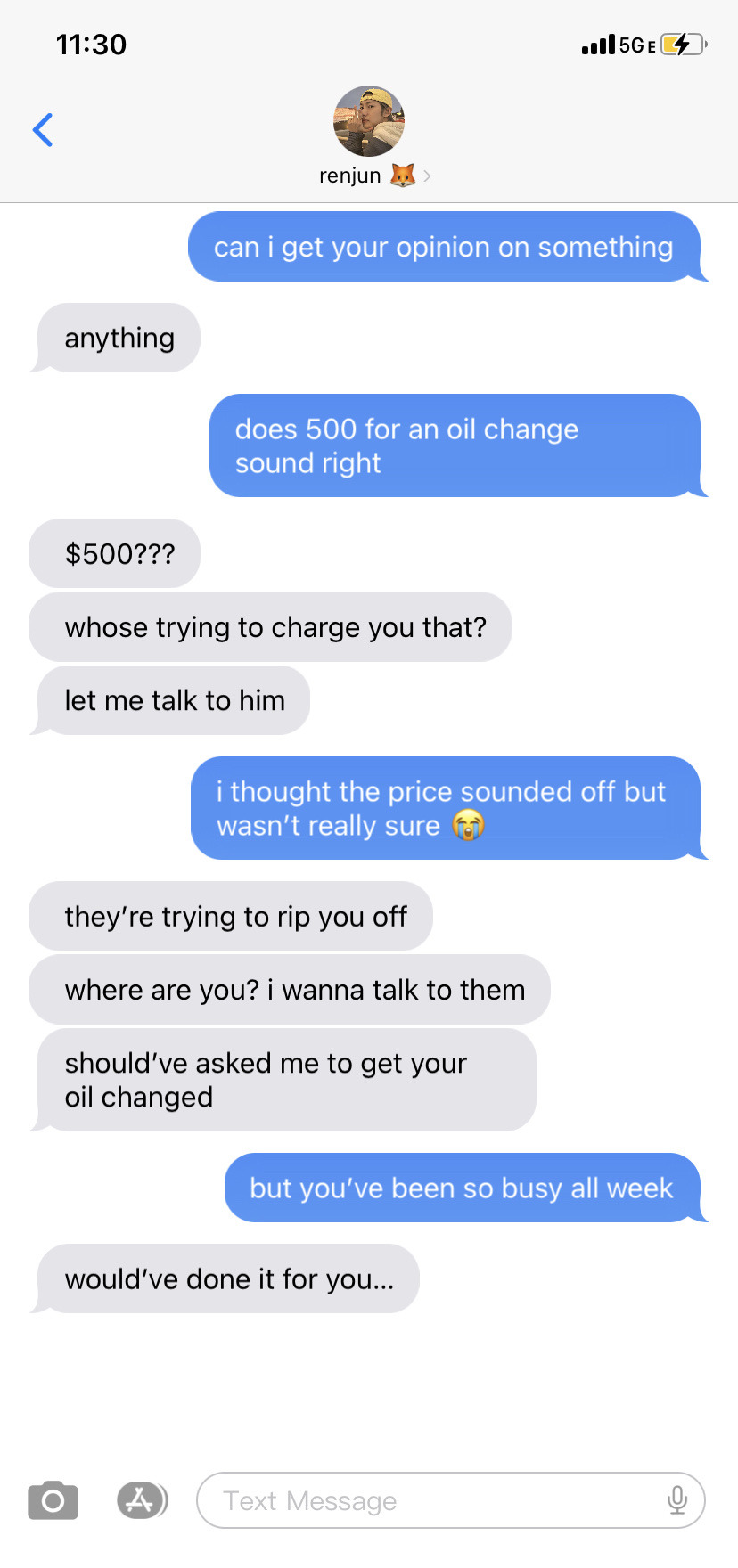Viewport: 738px width, 1568px height.
Task: Tap the Text Message input field
Action: click(428, 1501)
